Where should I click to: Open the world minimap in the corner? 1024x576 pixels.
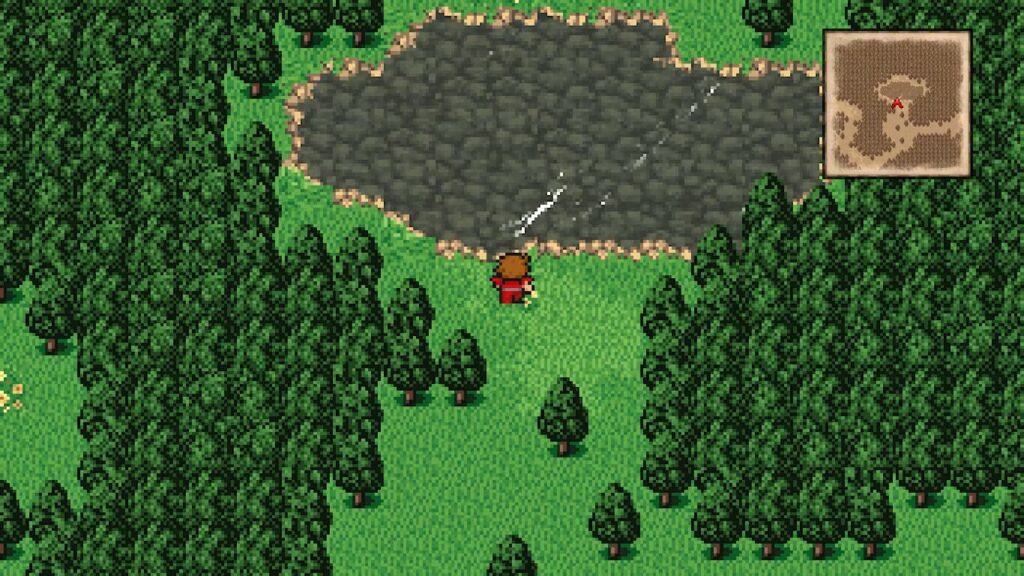(x=897, y=104)
